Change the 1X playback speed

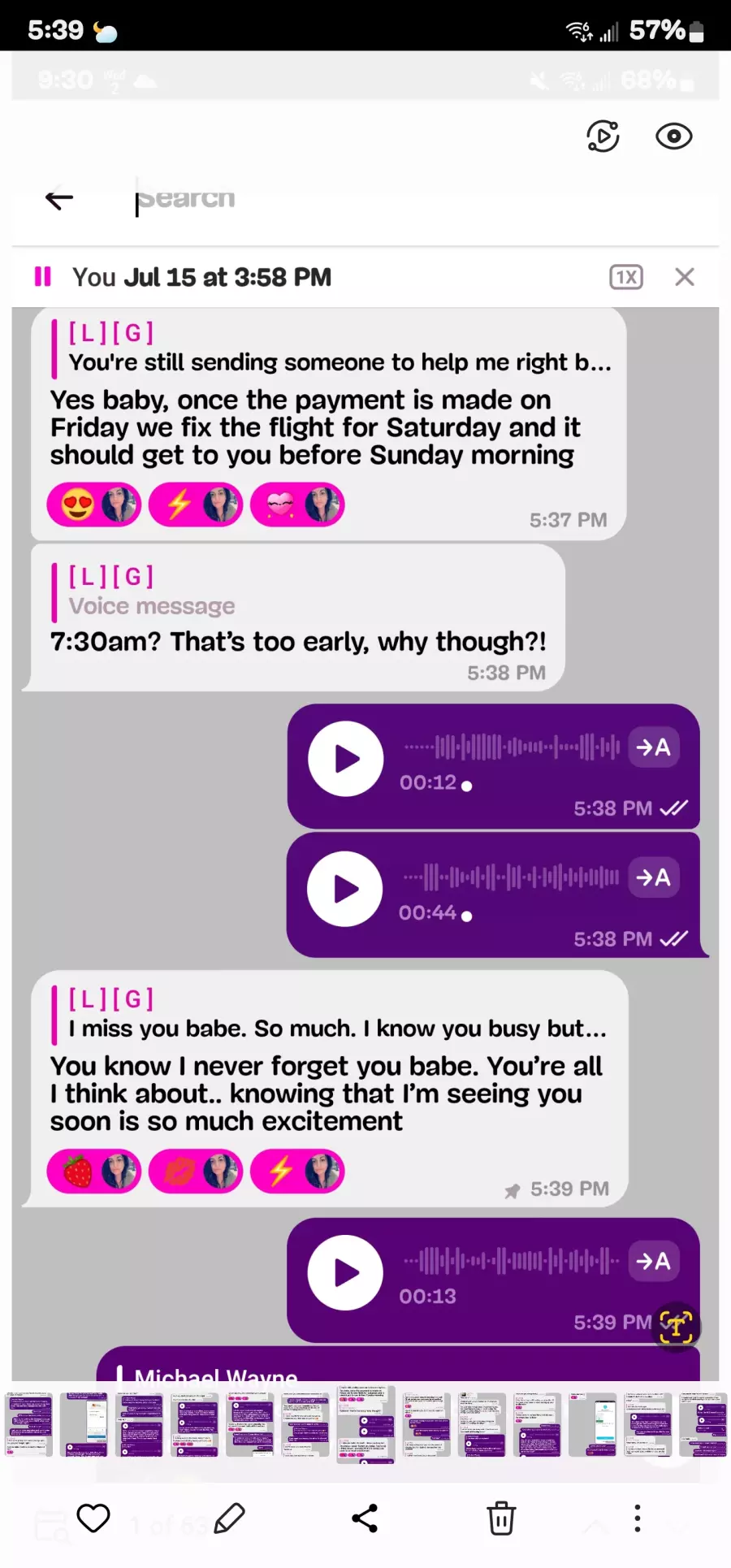[x=626, y=277]
